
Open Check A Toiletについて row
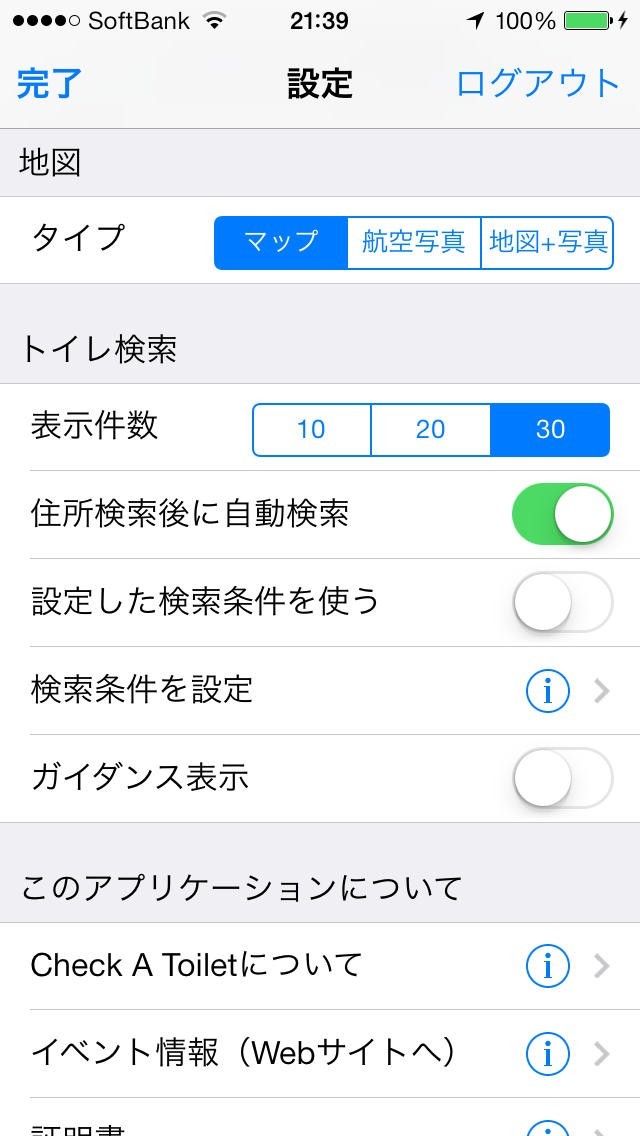pos(250,966)
